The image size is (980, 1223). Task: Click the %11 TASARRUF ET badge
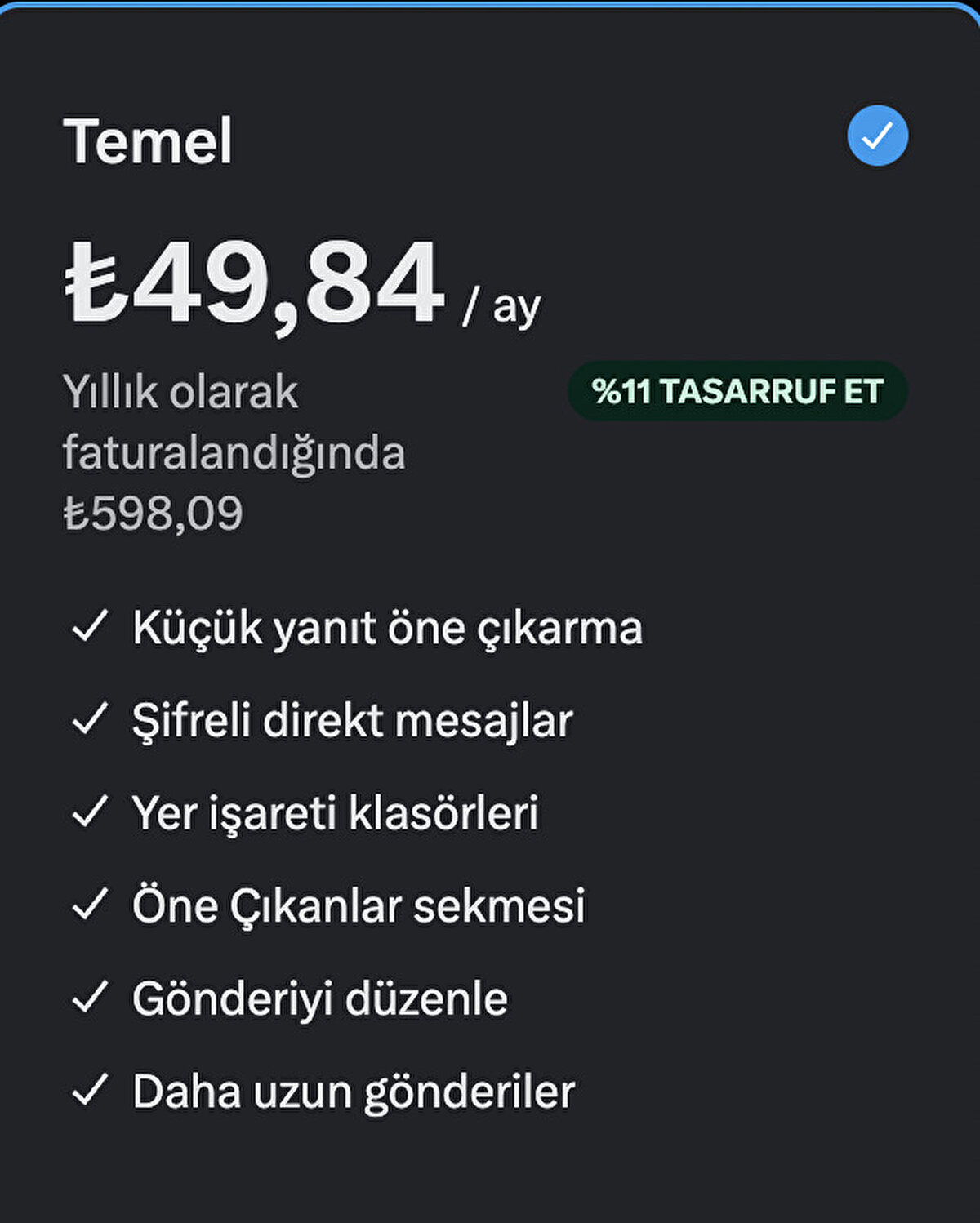[x=737, y=391]
